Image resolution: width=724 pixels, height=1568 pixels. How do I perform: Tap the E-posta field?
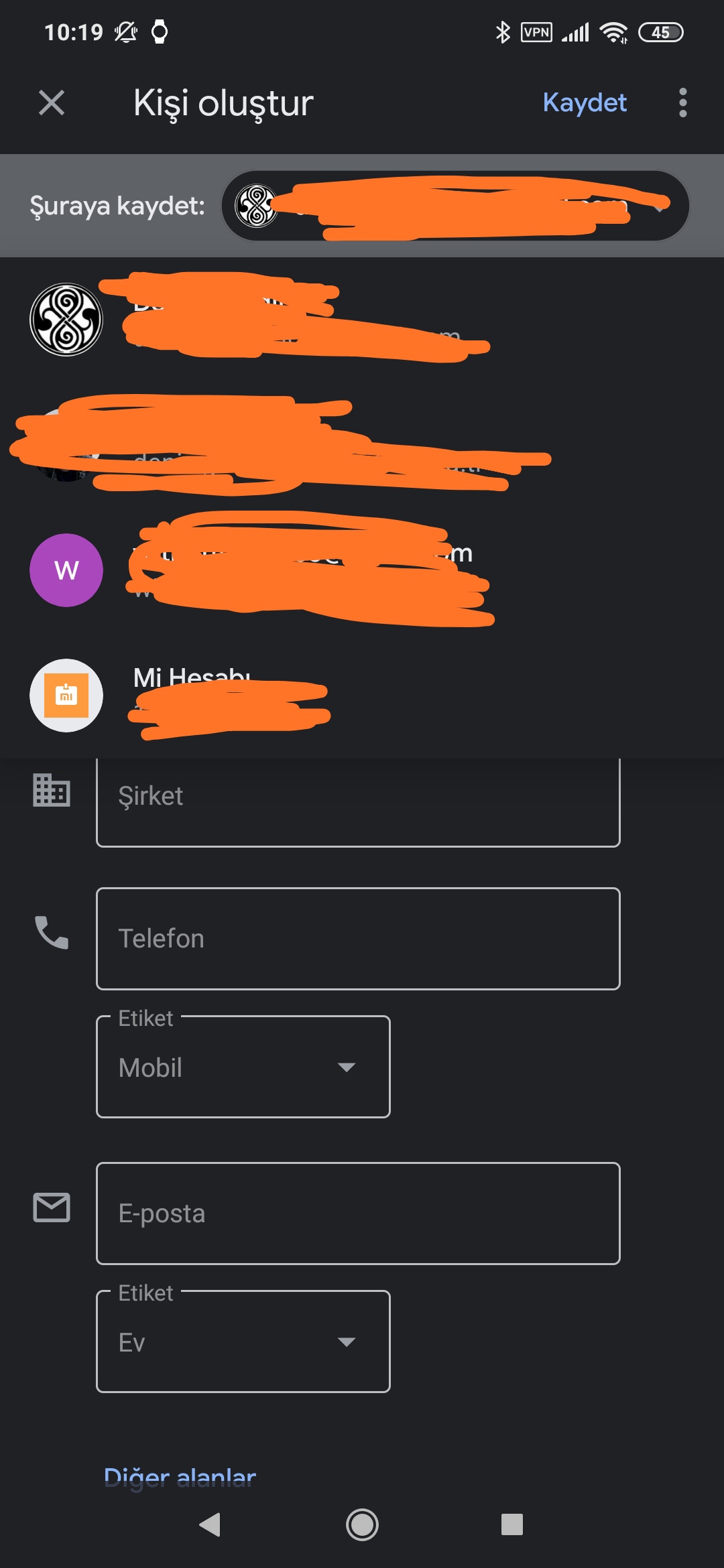pos(358,1214)
